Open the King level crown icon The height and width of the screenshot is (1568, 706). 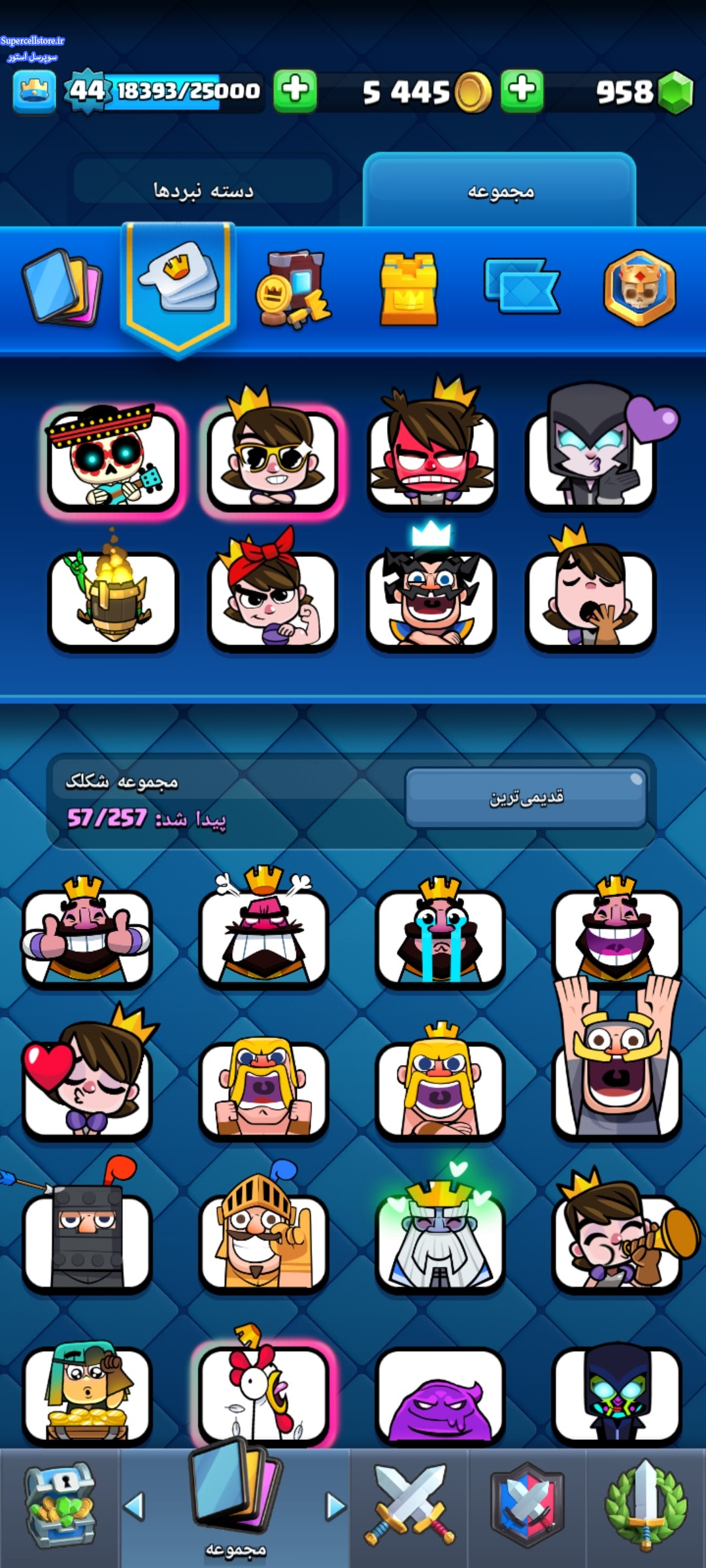coord(34,91)
